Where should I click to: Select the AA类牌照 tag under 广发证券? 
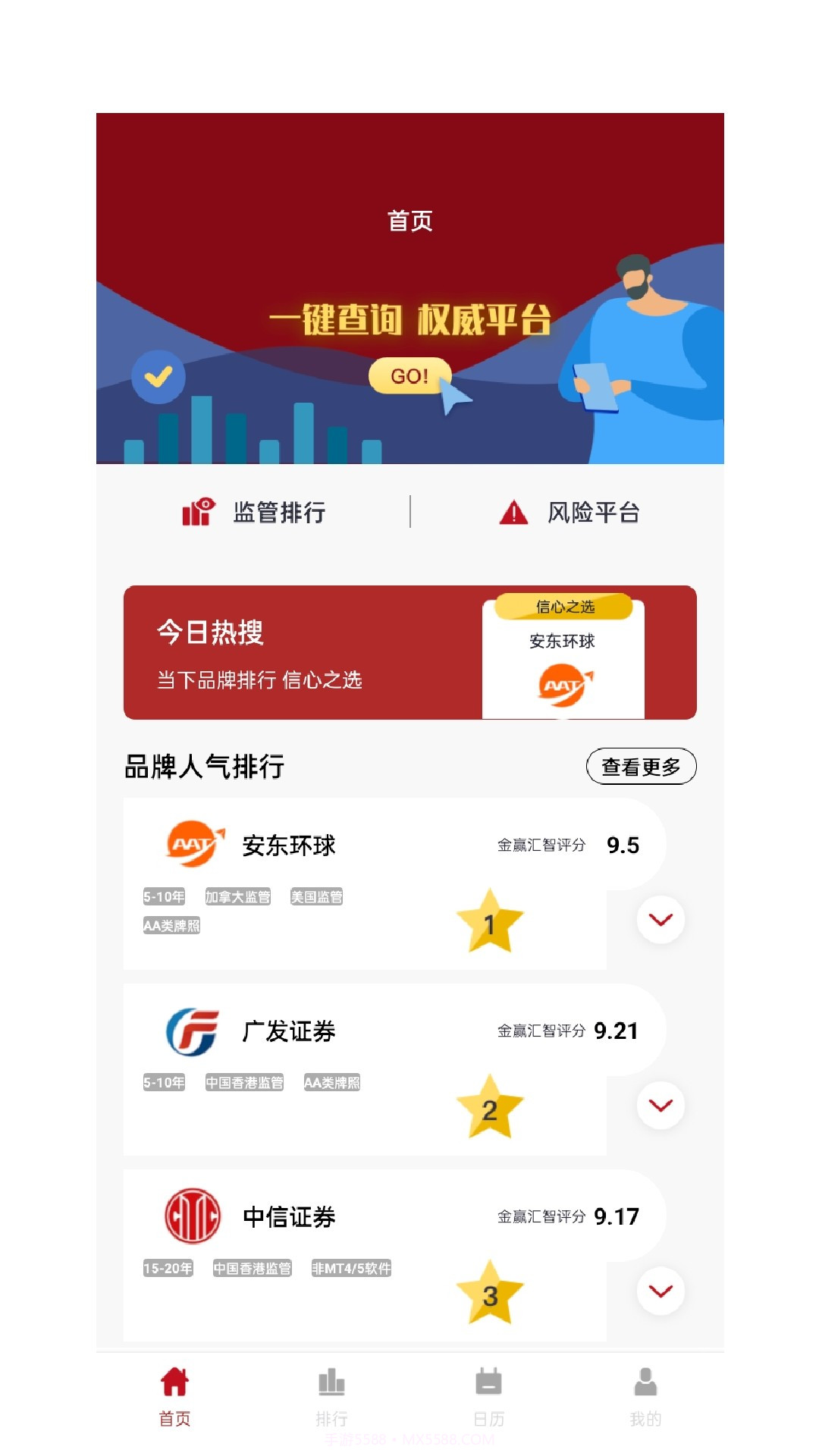333,1082
